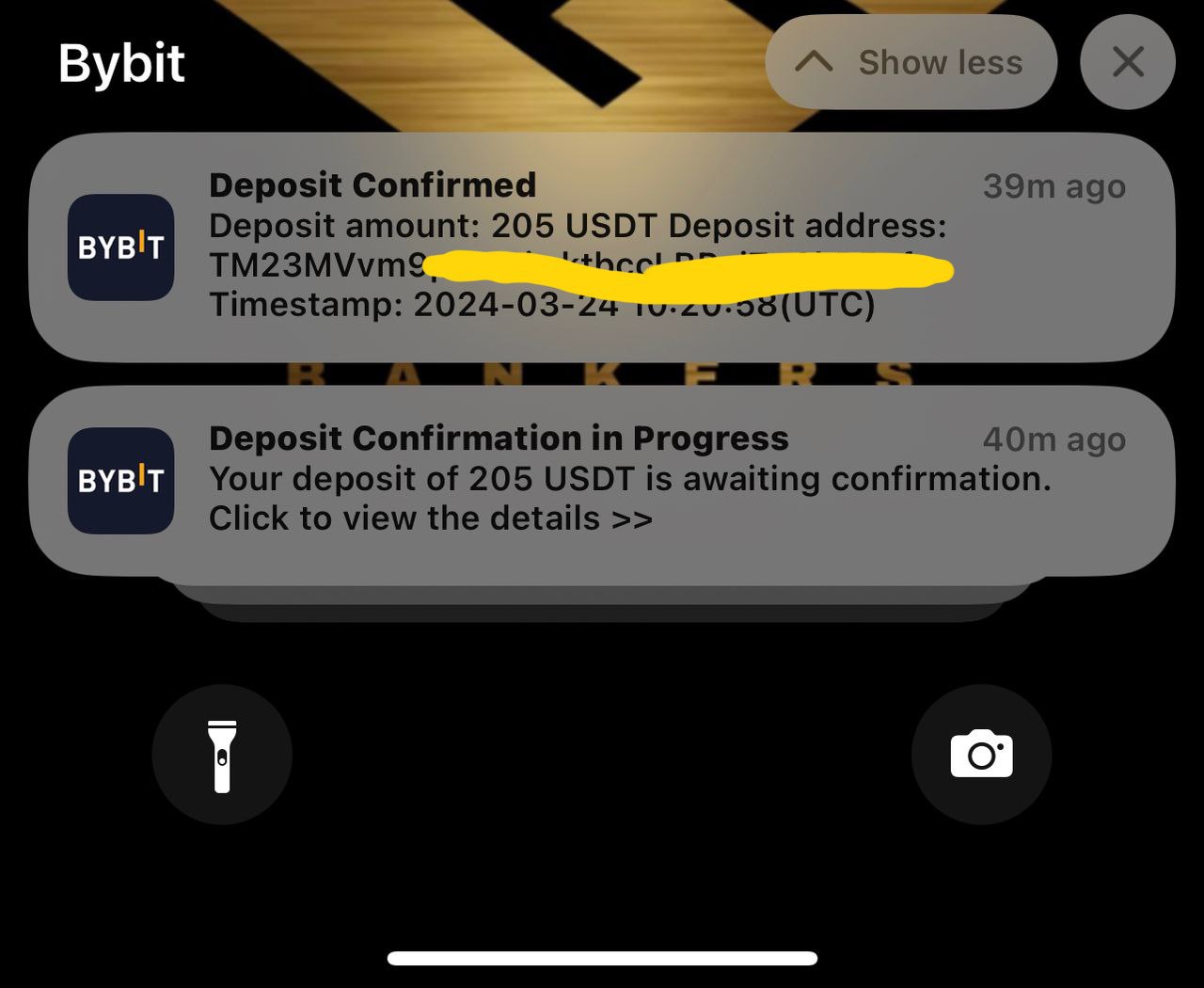Turn on the flashlight
Viewport: 1204px width, 988px height.
(222, 755)
